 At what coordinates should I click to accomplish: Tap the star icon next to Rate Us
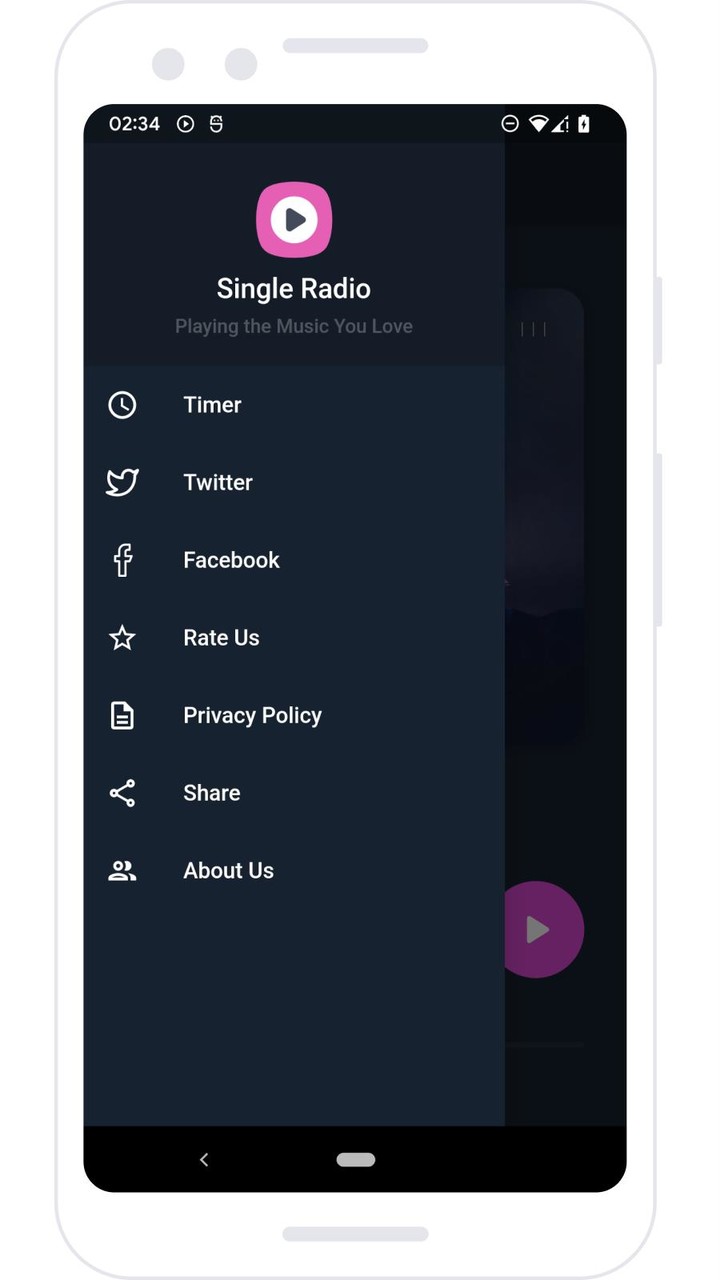pos(121,637)
